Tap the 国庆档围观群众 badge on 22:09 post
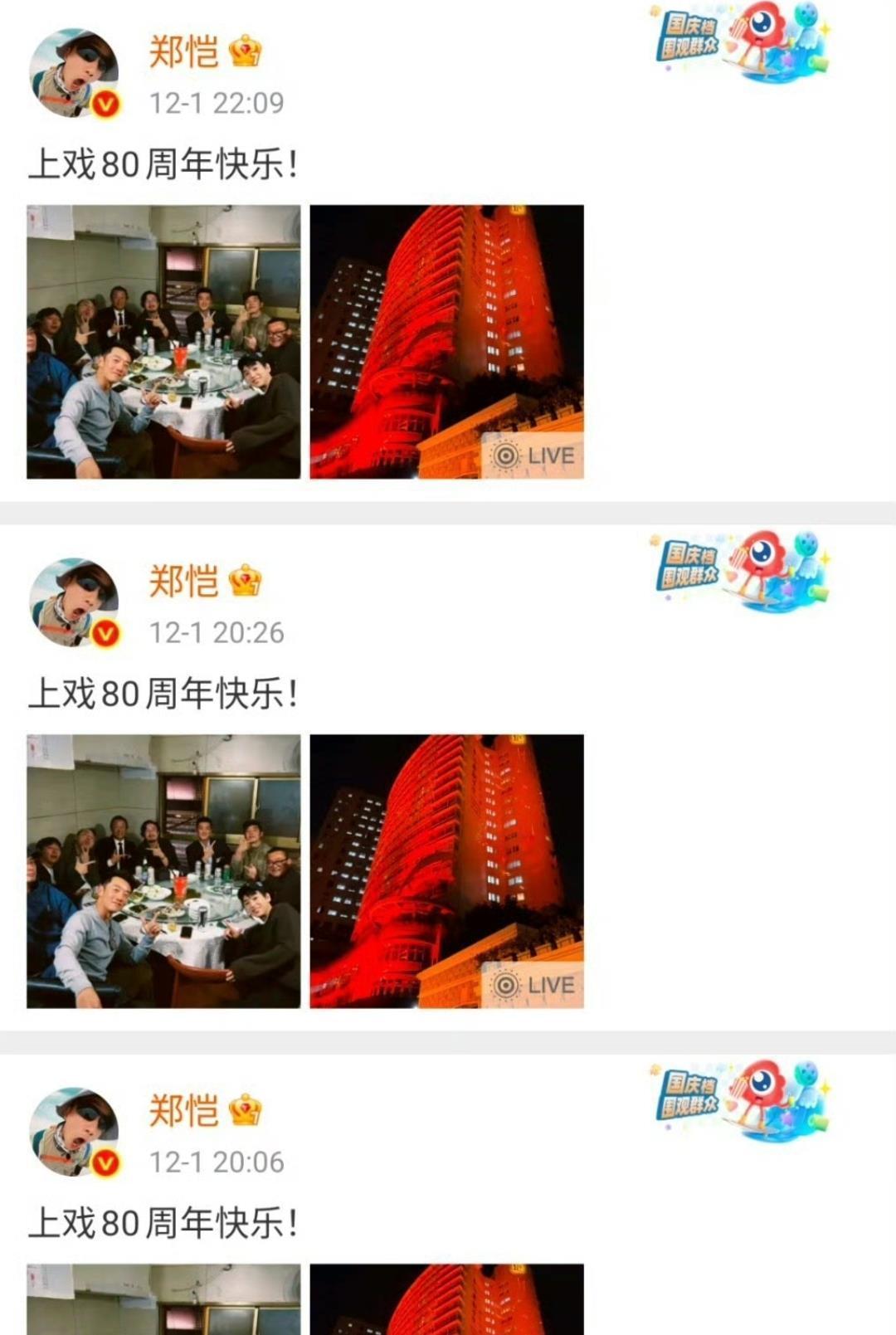The width and height of the screenshot is (896, 1335). point(740,41)
